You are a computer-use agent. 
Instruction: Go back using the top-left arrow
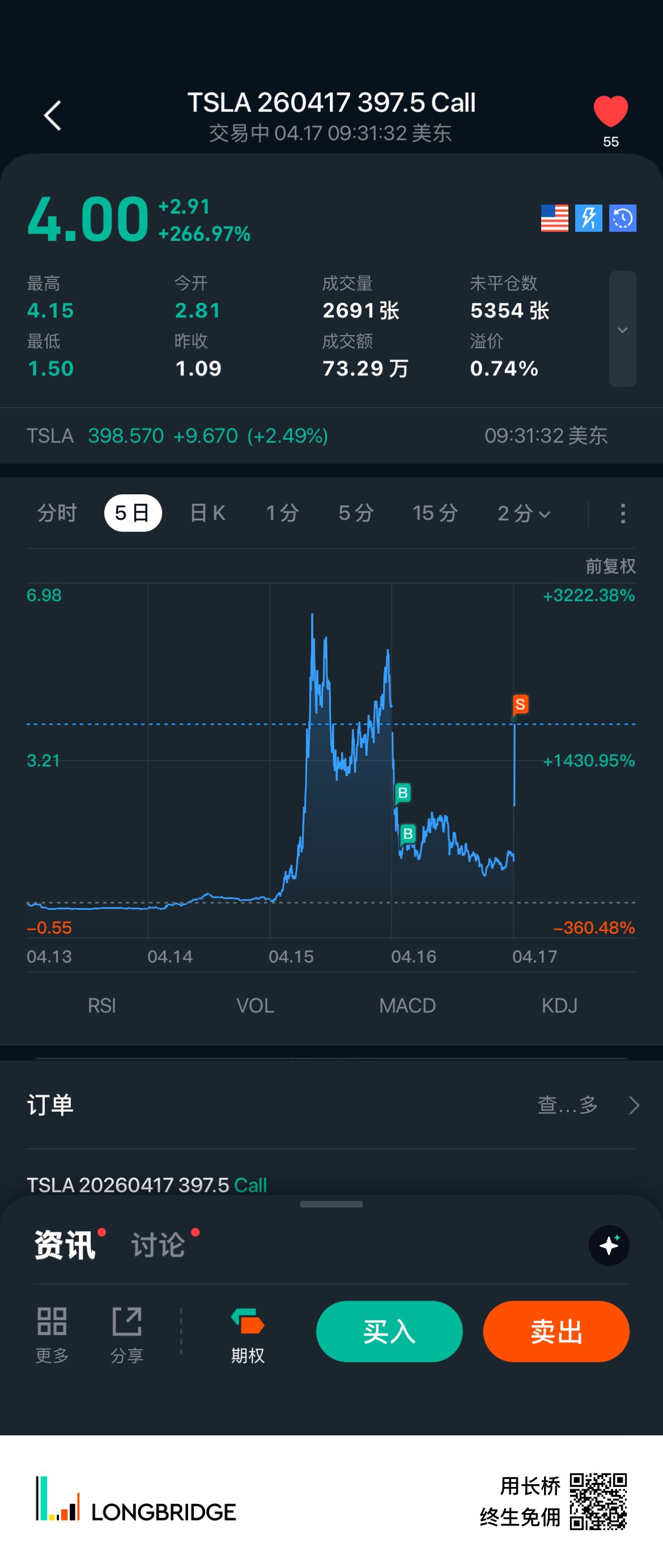tap(53, 116)
